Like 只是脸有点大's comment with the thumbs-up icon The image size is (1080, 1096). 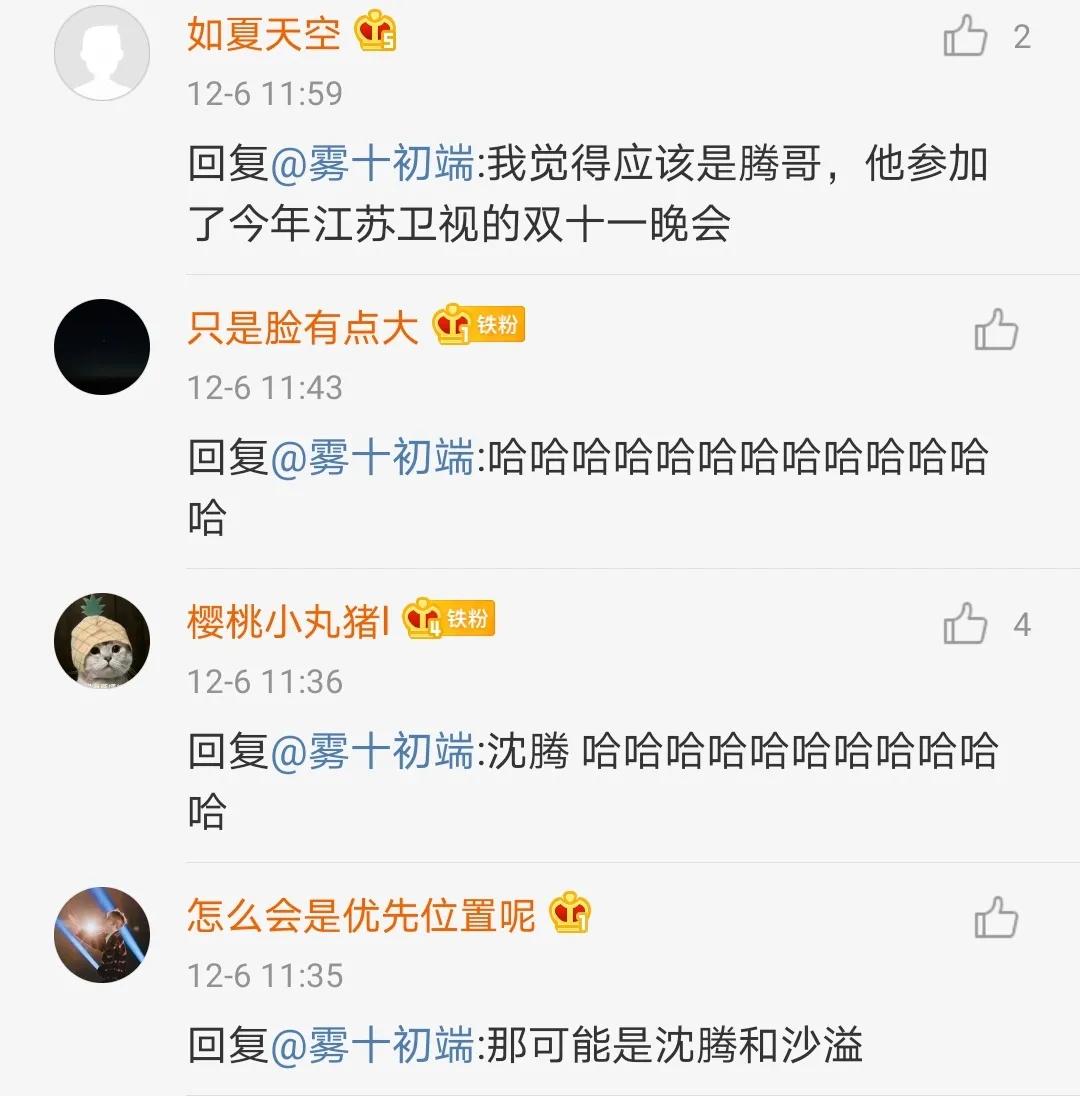tap(994, 327)
